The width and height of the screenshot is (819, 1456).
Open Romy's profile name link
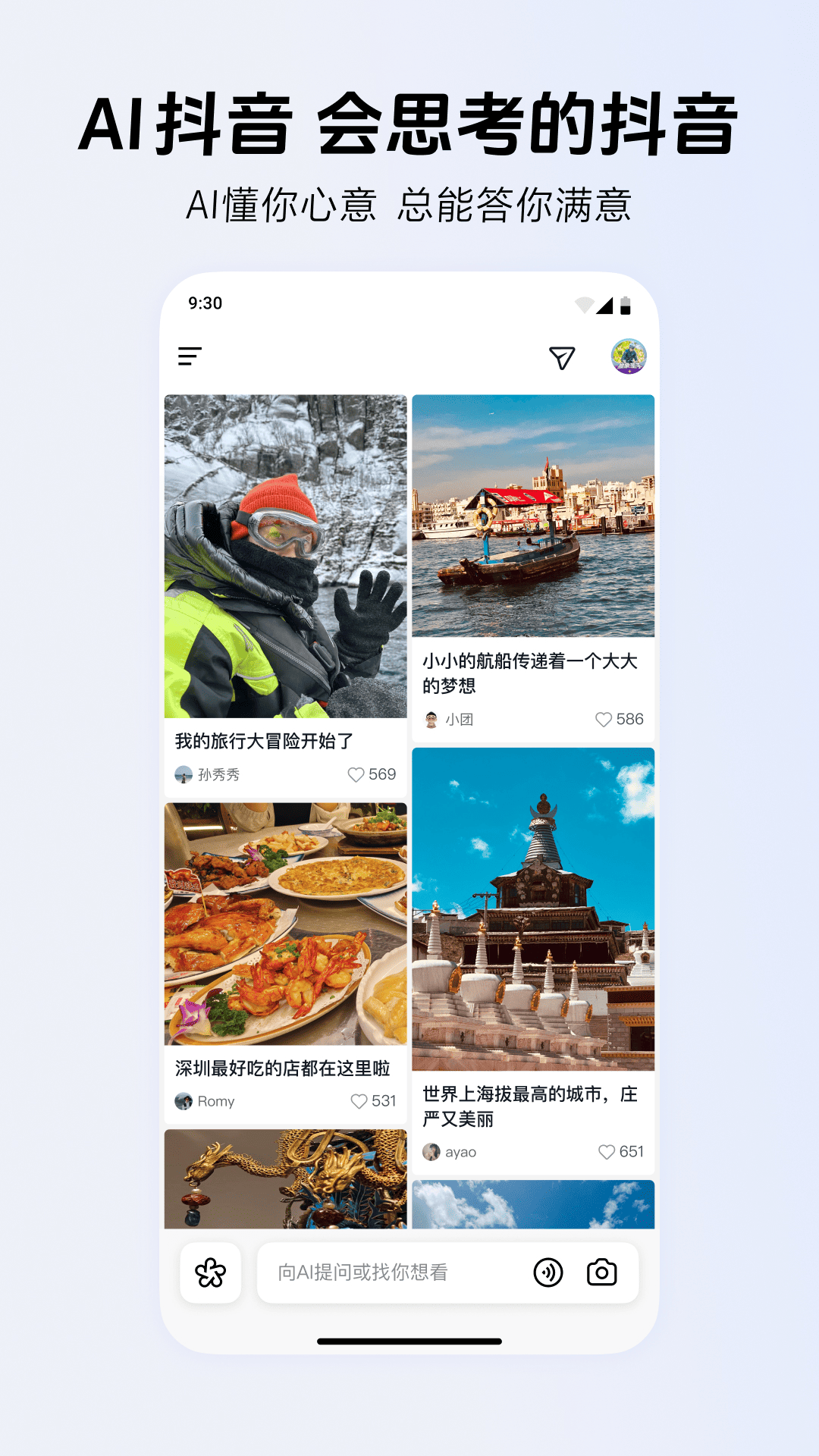tap(215, 1101)
